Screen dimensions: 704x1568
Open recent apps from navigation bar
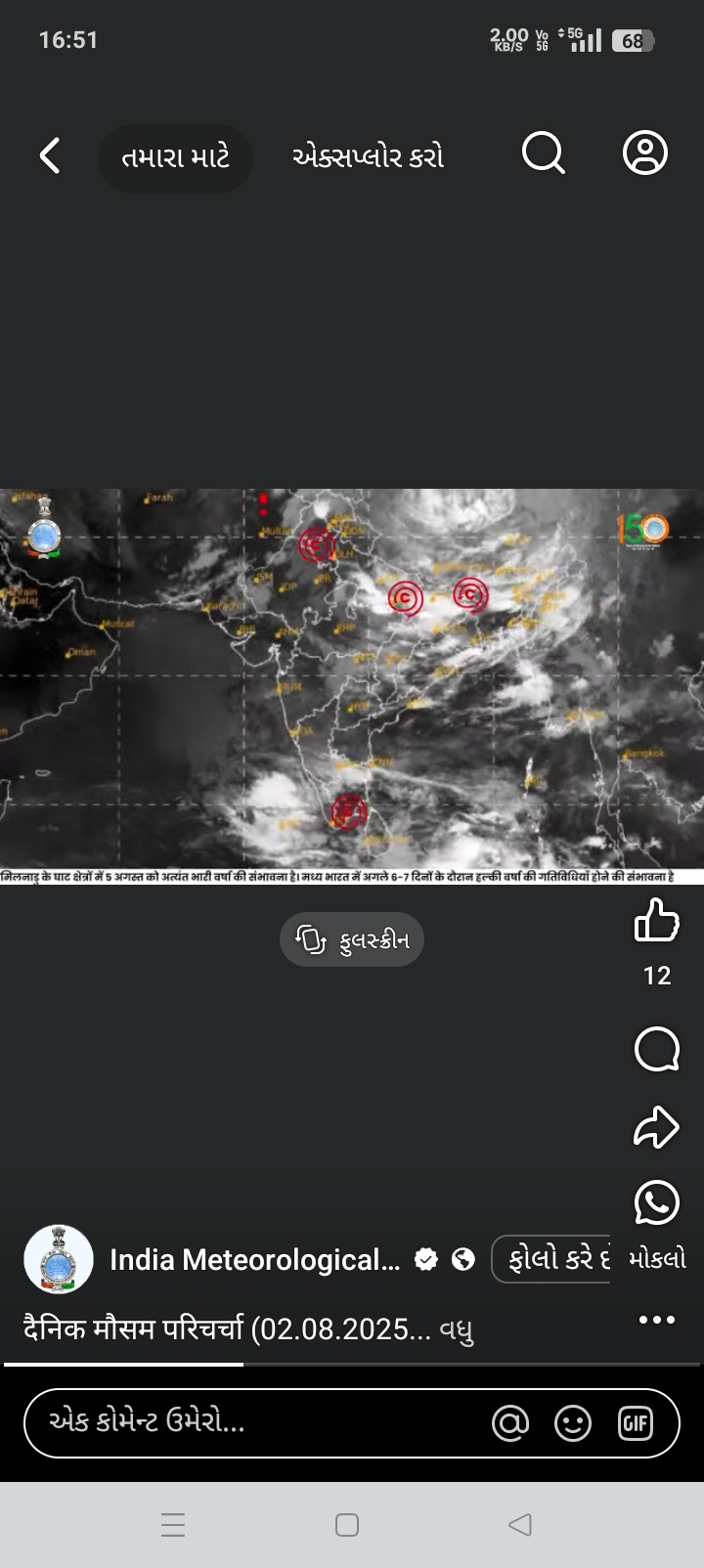pyautogui.click(x=173, y=1525)
